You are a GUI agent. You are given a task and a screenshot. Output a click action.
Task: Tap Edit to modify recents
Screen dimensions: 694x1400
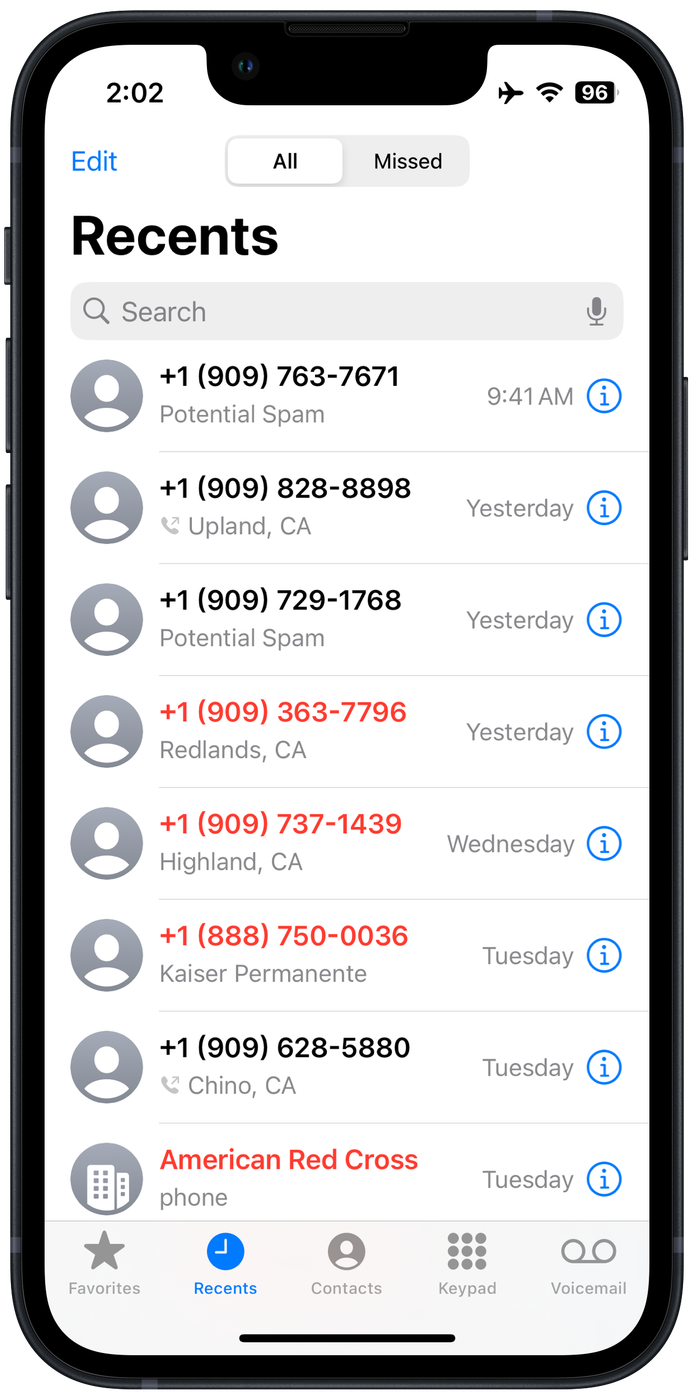point(94,161)
